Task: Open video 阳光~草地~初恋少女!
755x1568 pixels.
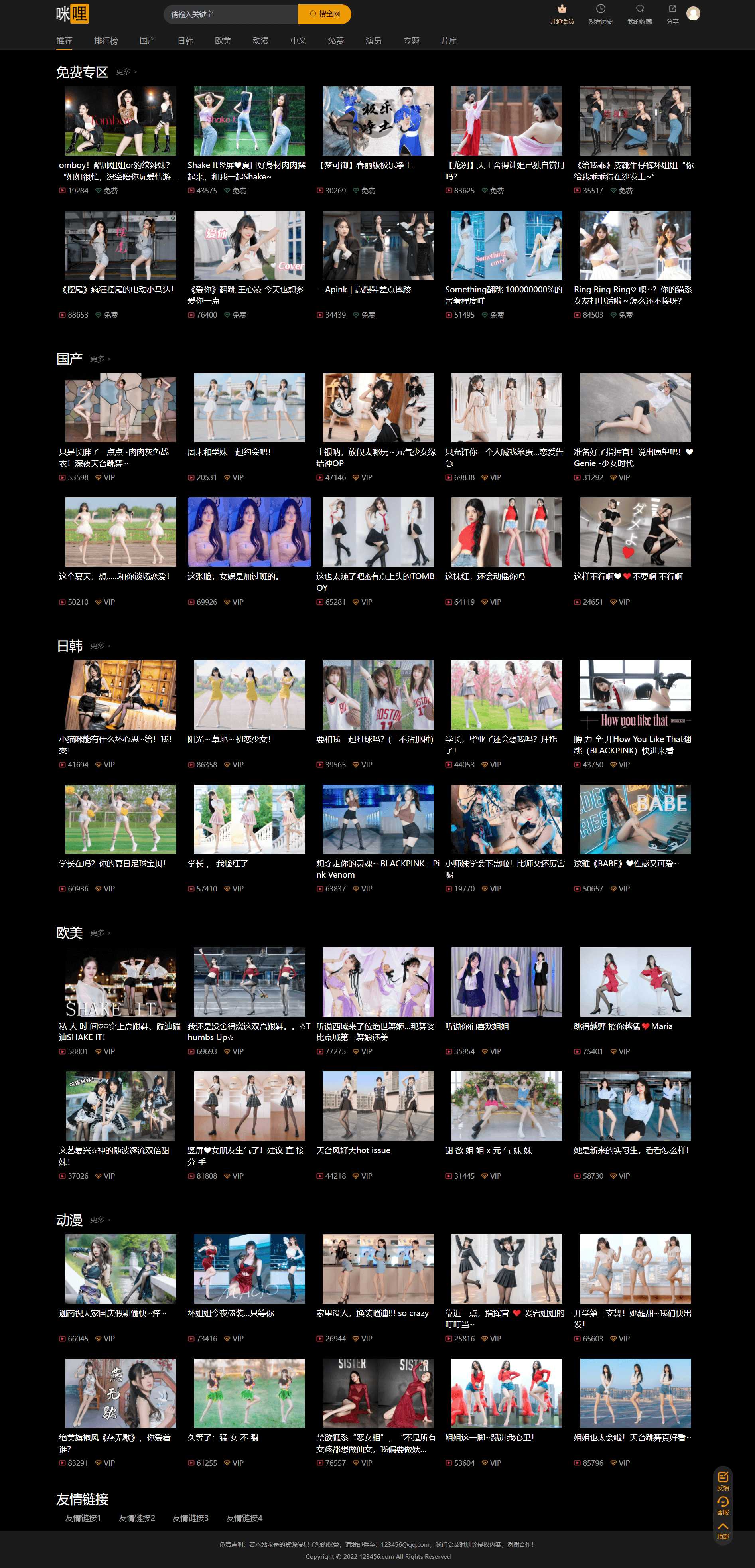Action: click(x=249, y=694)
